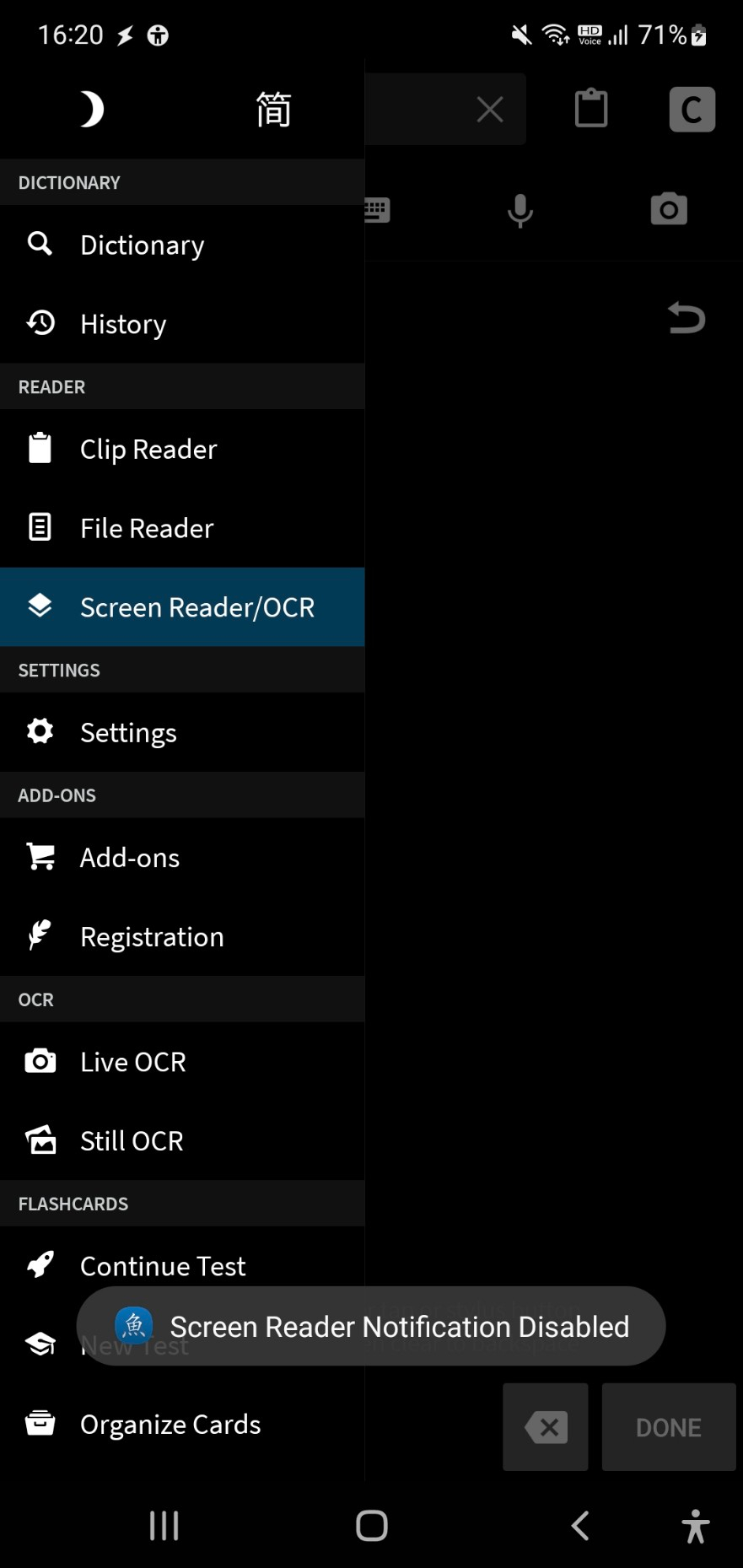Toggle night mode with the moon icon

pos(91,110)
